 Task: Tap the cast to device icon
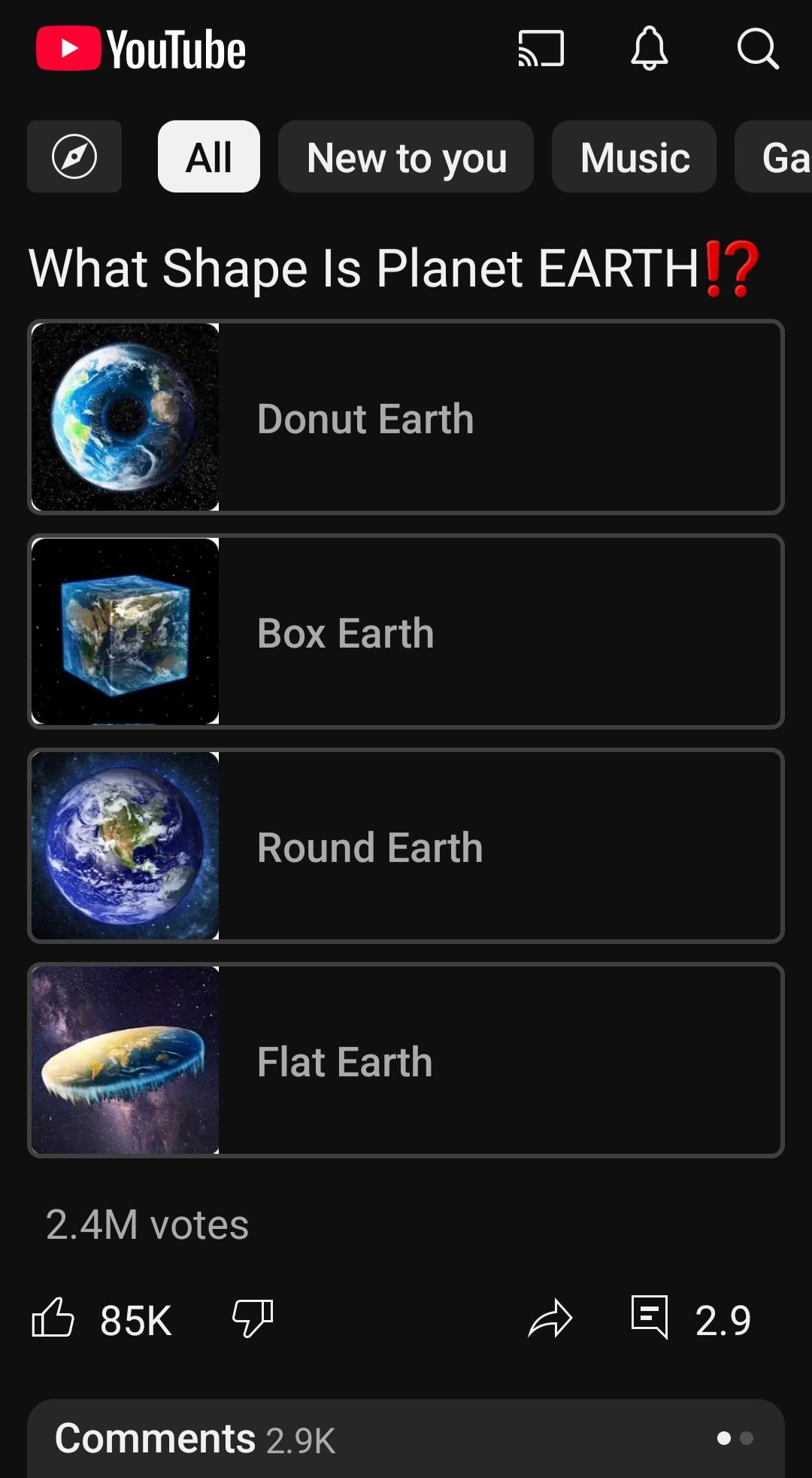click(541, 48)
